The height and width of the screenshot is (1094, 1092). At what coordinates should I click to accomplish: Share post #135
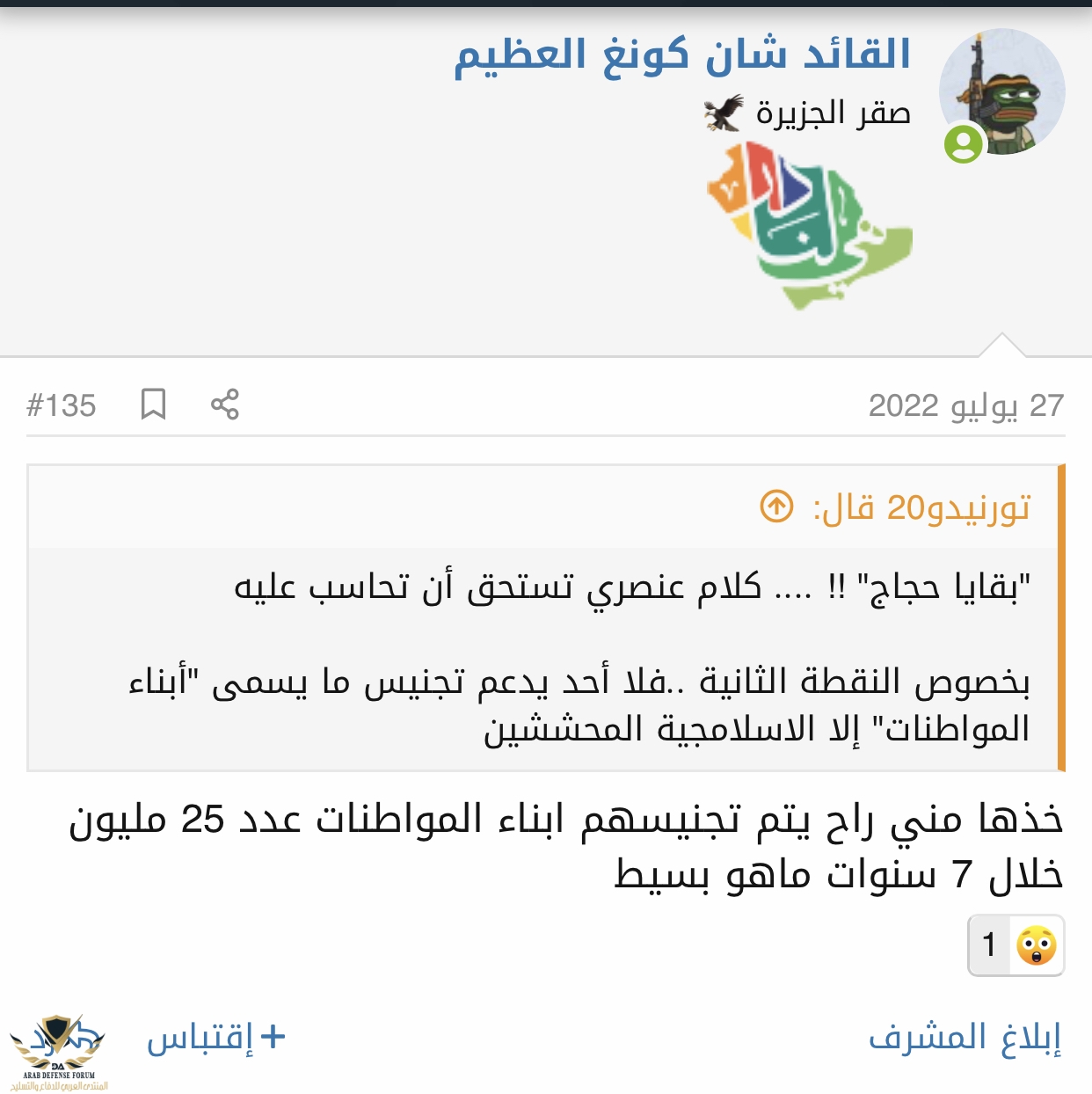pos(225,405)
